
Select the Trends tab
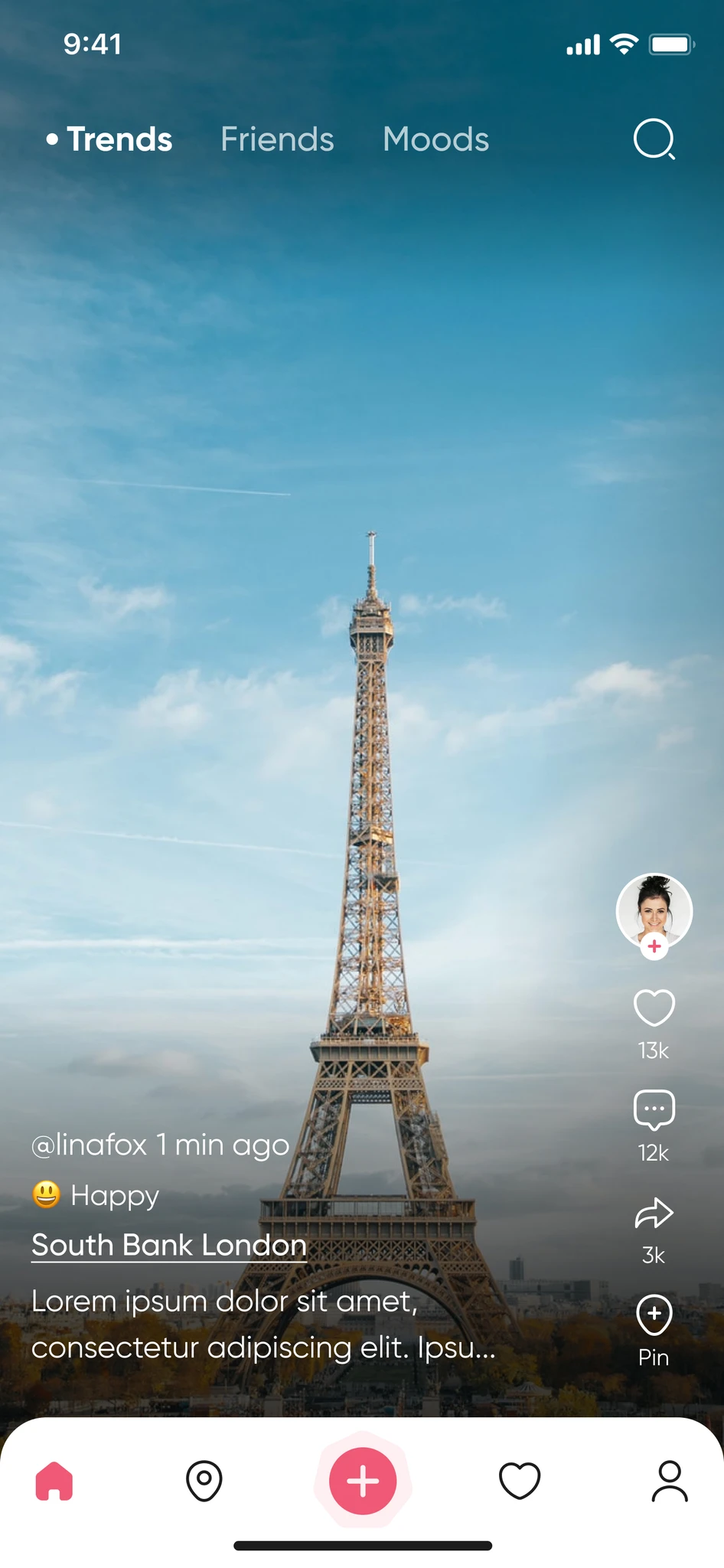119,139
